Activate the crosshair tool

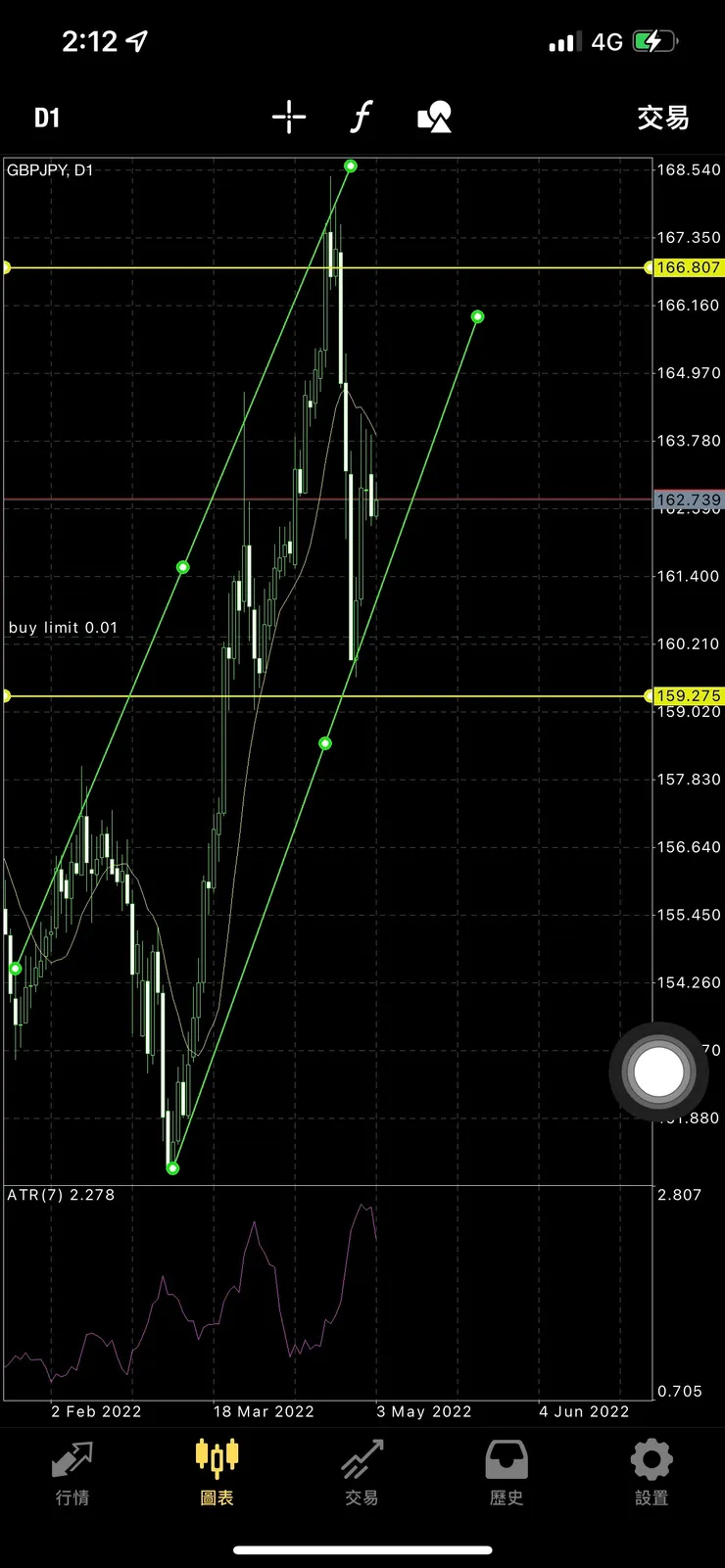289,118
